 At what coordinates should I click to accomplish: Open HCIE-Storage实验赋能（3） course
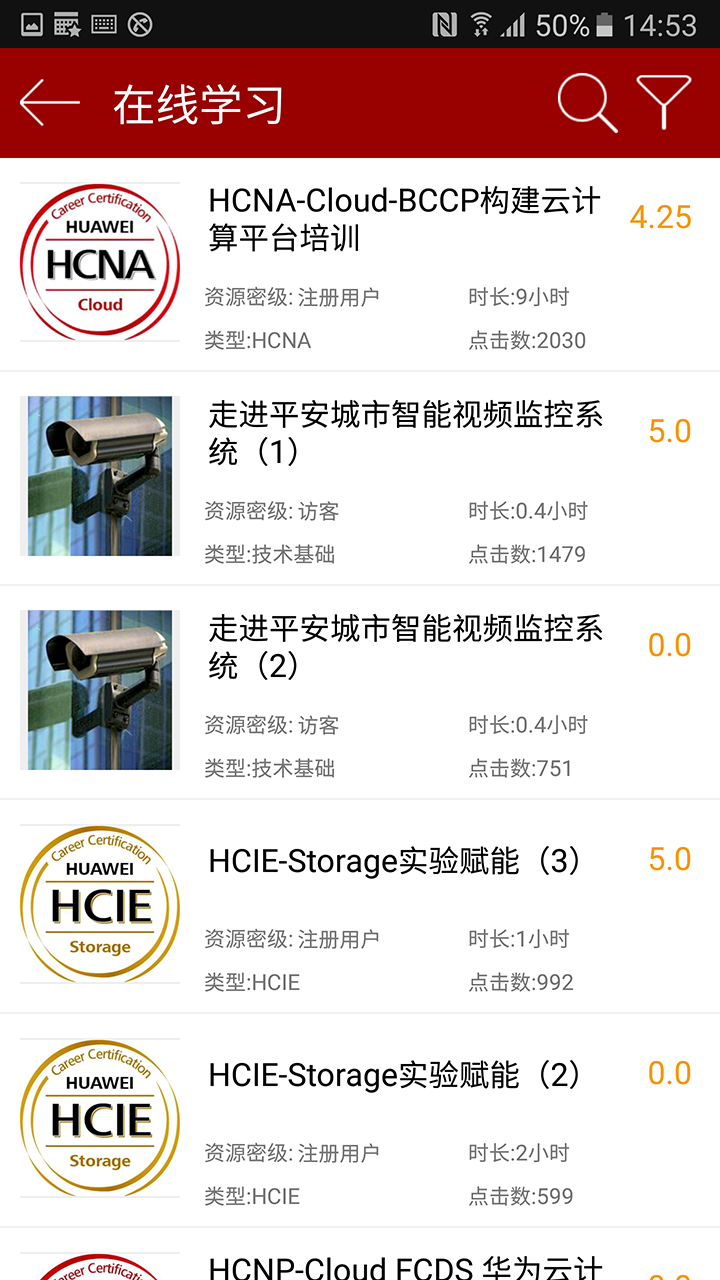click(x=360, y=906)
